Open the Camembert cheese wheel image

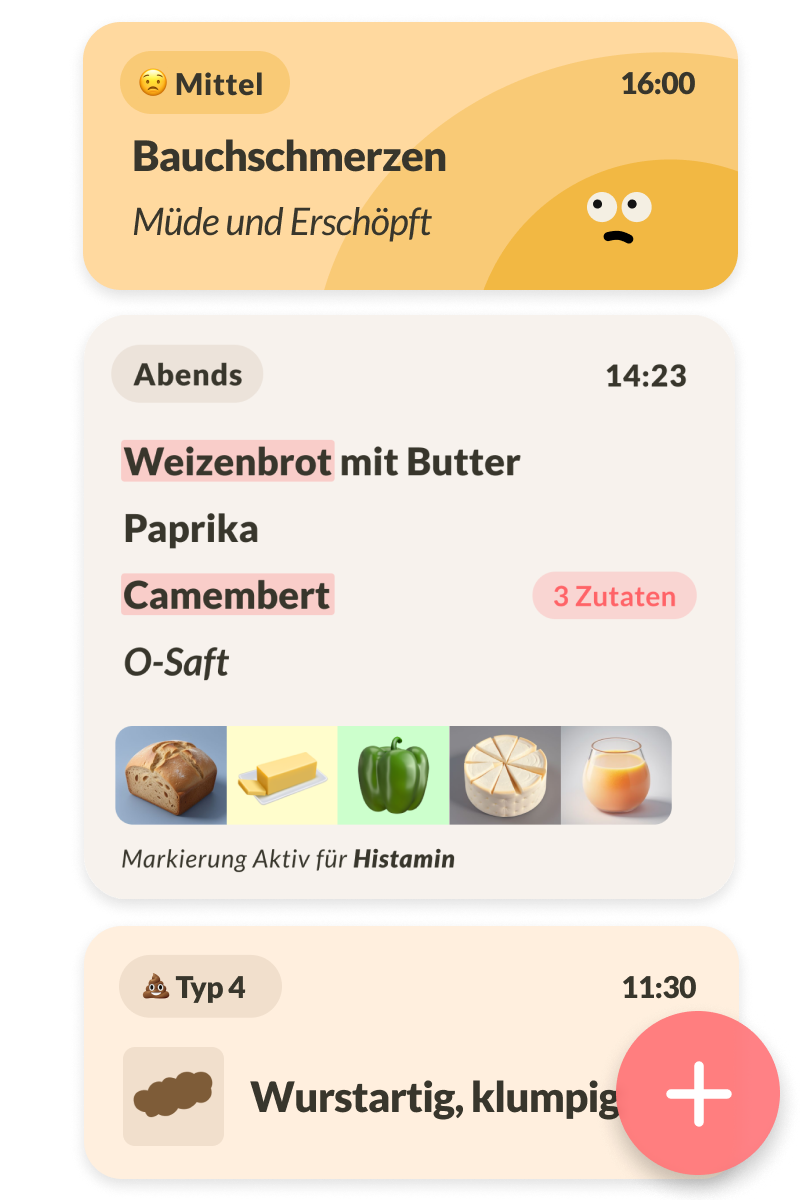pos(505,775)
